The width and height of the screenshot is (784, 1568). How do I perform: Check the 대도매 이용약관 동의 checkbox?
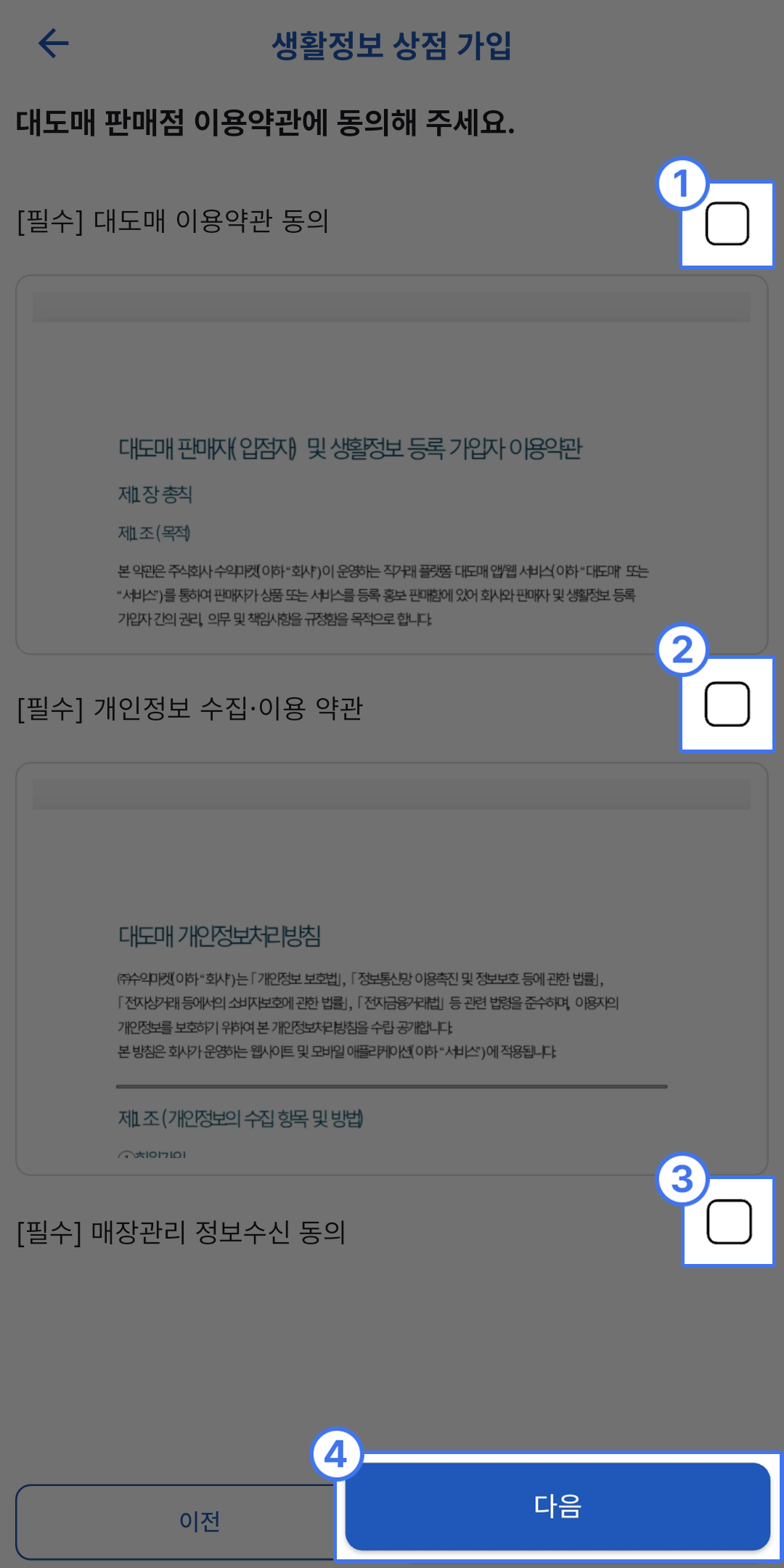click(x=727, y=223)
